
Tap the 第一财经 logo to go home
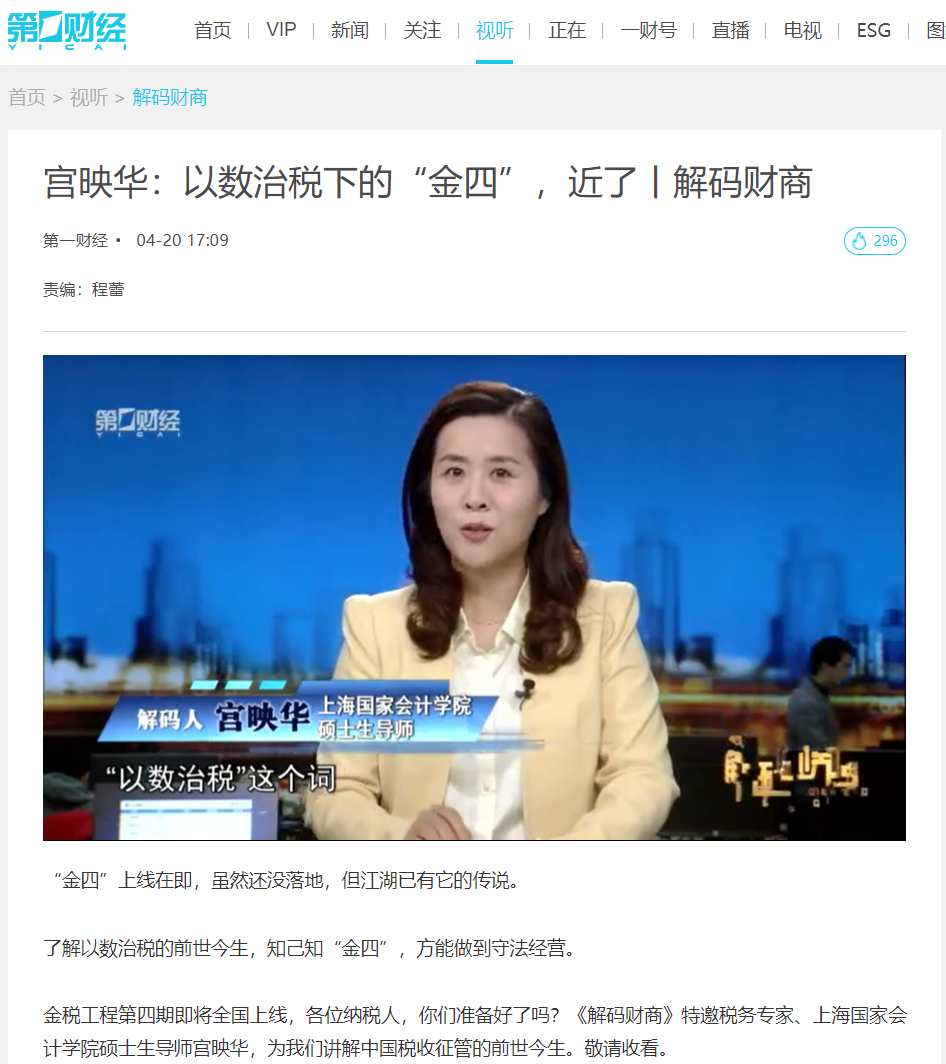click(67, 30)
